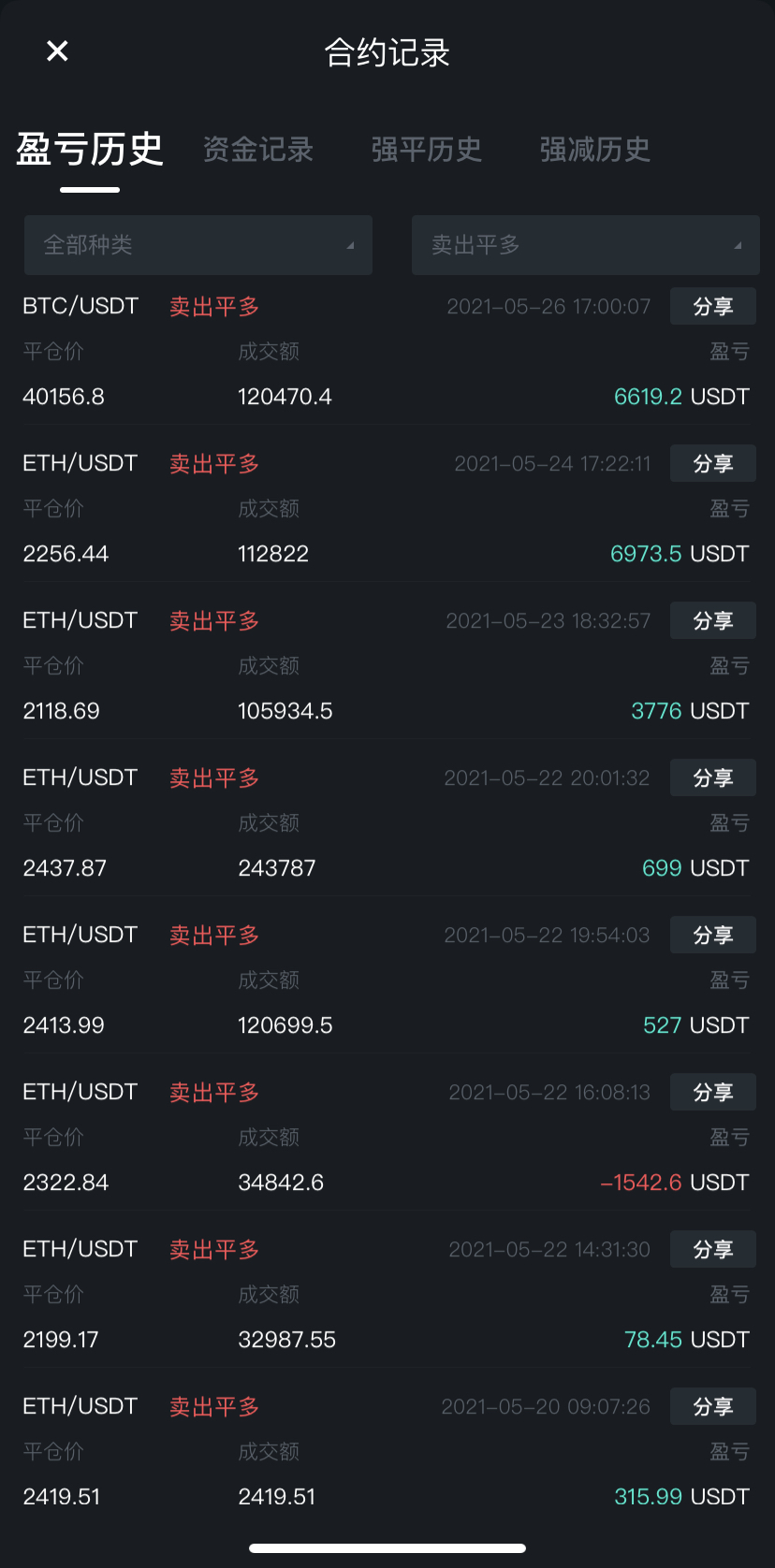Expand the category filter's disclosure arrow
The height and width of the screenshot is (1568, 775).
click(351, 245)
